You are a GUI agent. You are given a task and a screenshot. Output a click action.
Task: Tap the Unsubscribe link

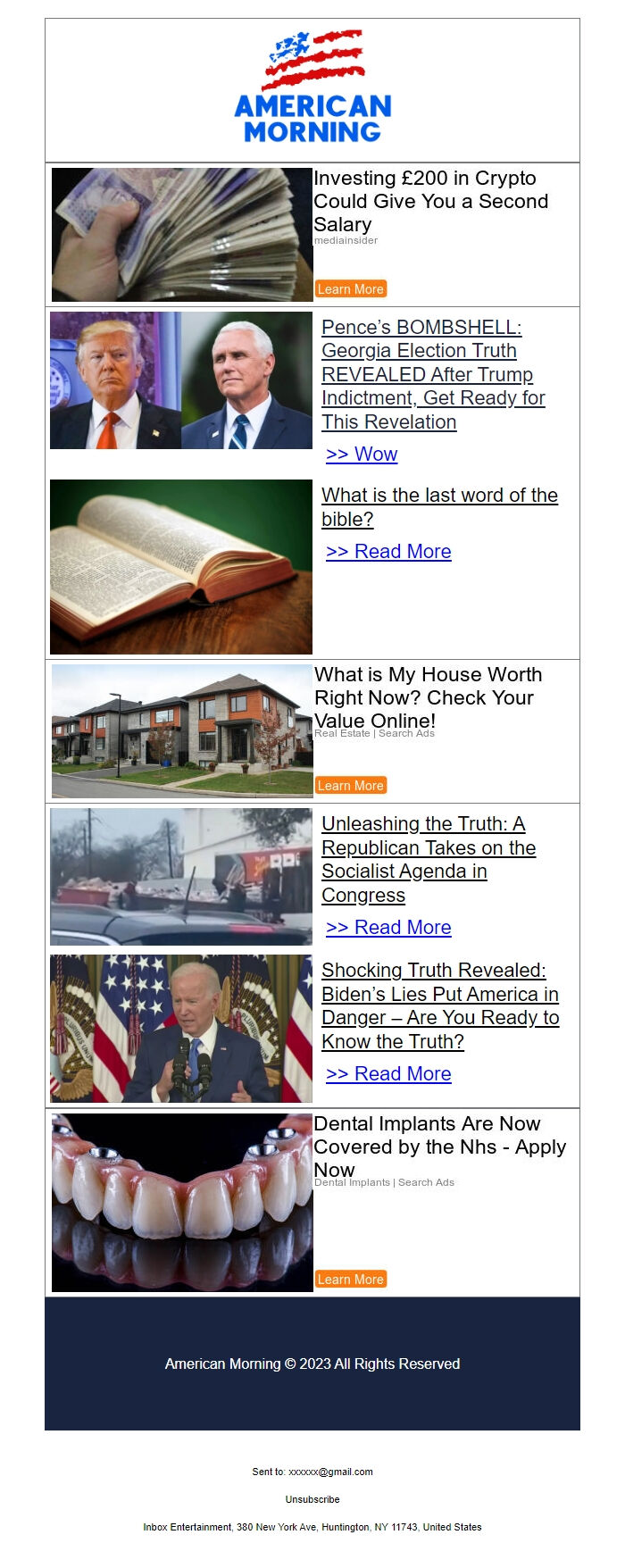point(312,1499)
